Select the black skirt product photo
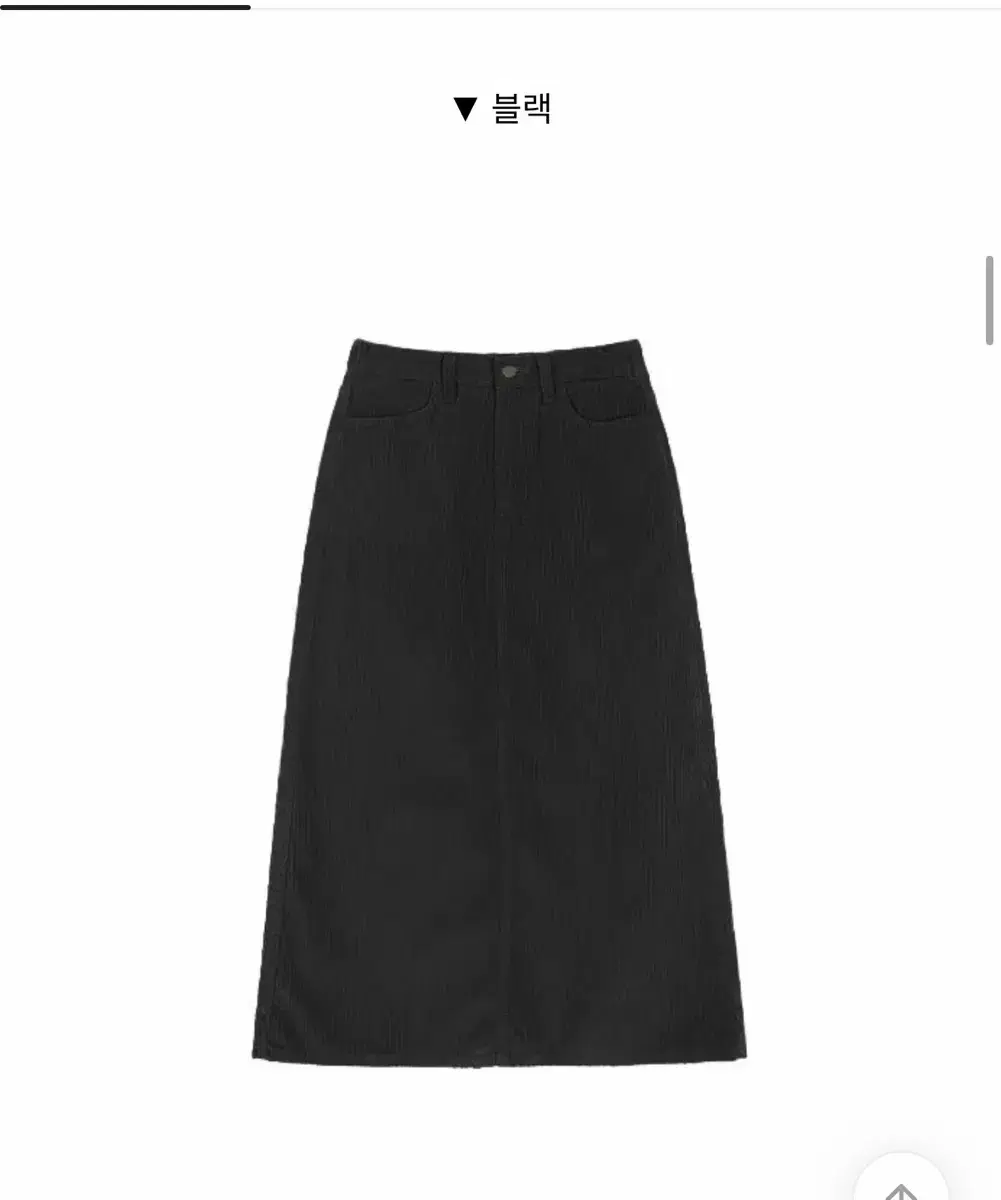This screenshot has width=1001, height=1200. point(500,700)
